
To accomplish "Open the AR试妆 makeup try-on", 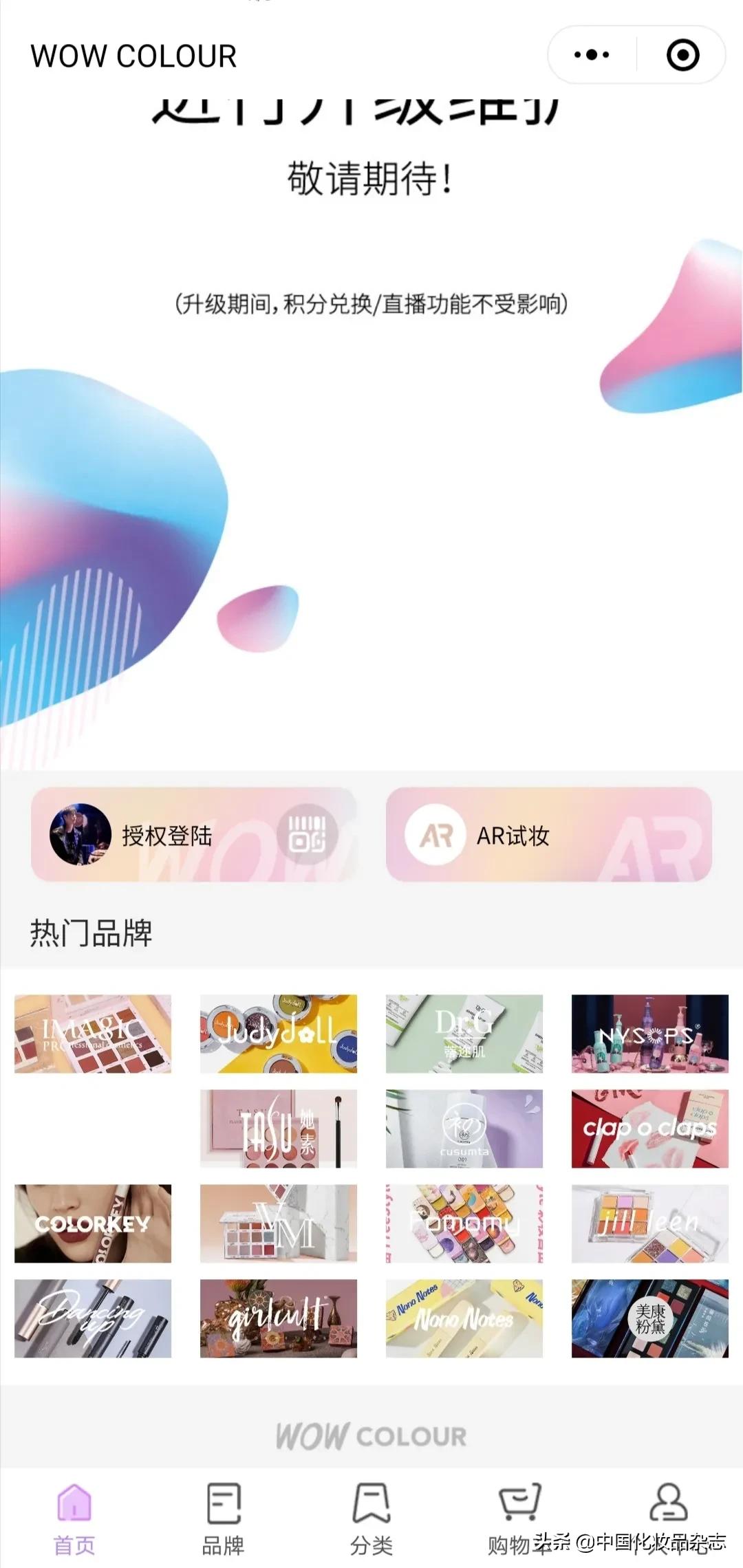I will point(548,835).
